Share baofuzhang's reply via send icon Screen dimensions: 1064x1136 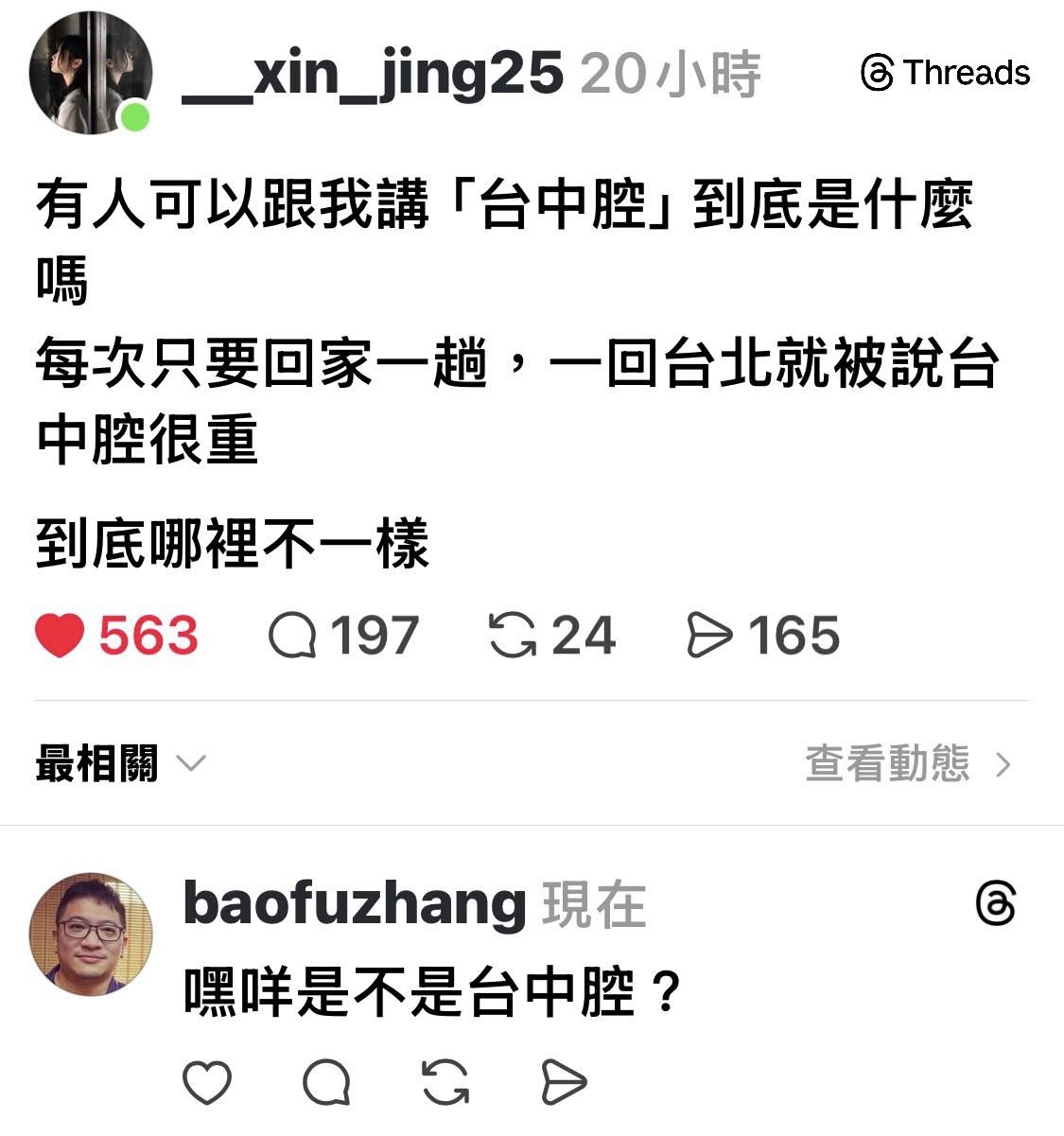564,1082
